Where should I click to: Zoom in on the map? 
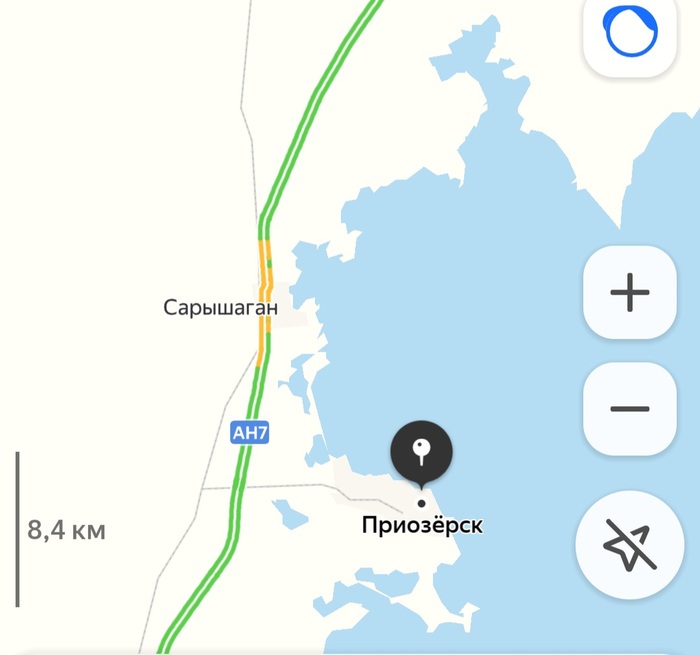630,293
